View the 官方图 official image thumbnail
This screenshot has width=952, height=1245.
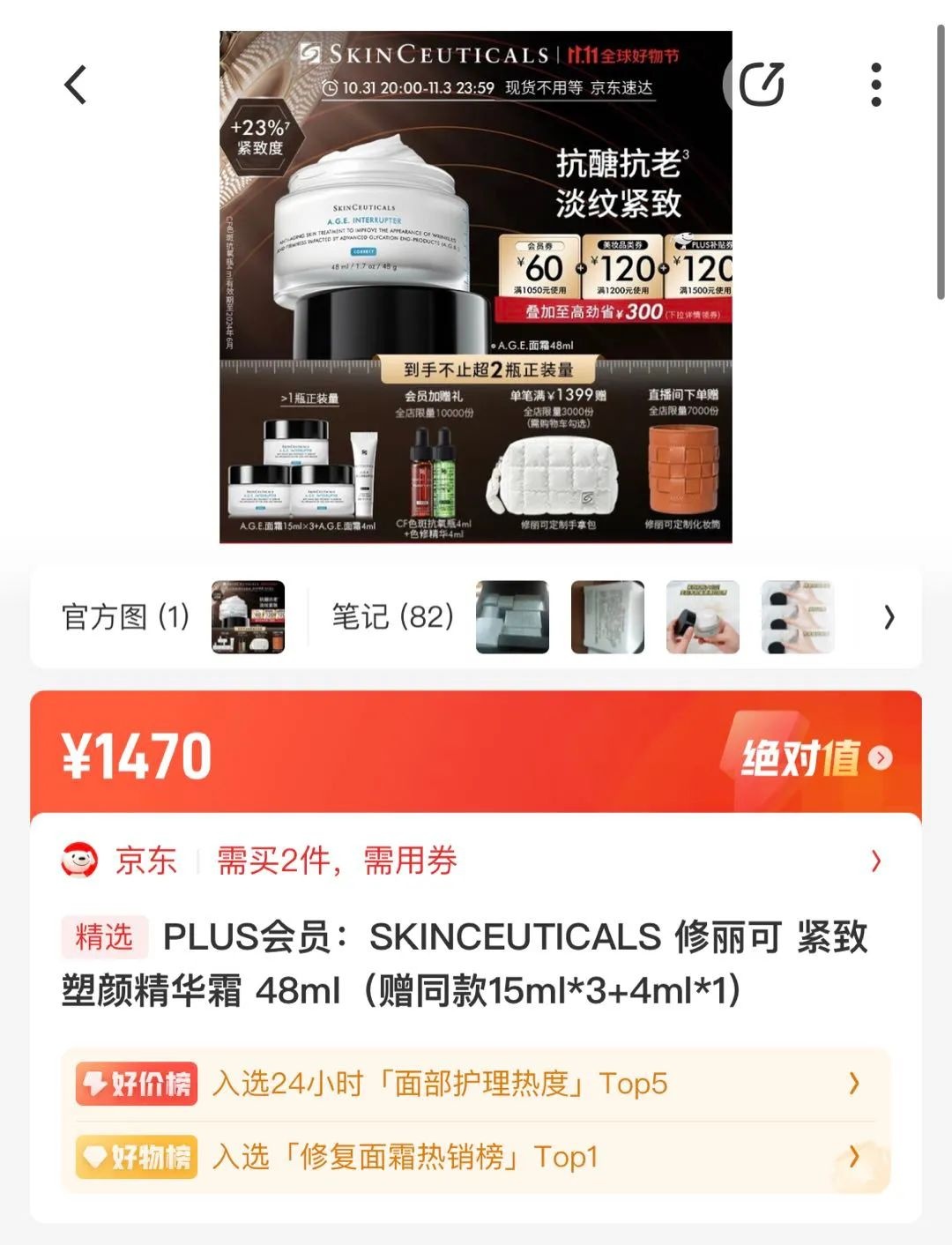[248, 617]
